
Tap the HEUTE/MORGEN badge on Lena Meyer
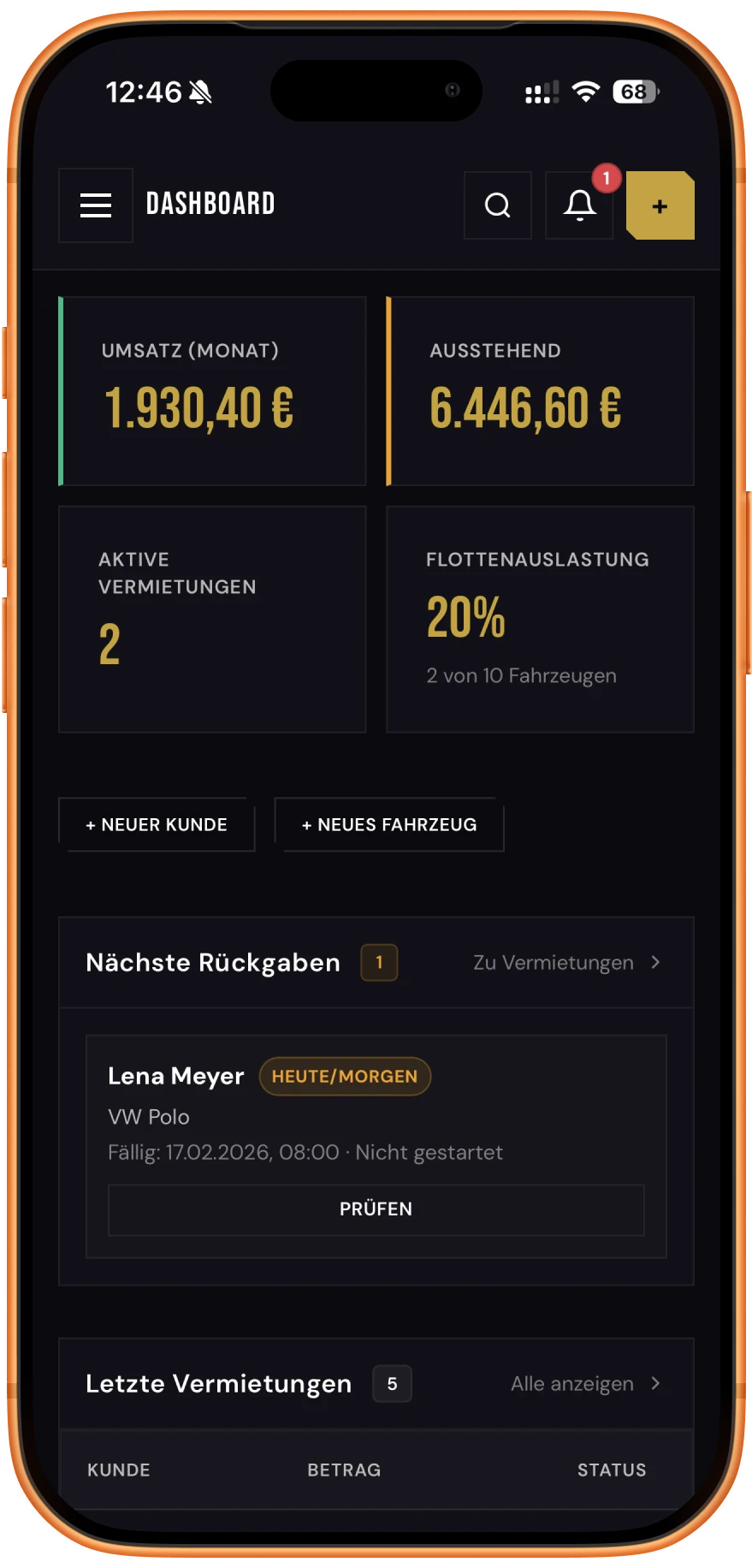pyautogui.click(x=345, y=1077)
